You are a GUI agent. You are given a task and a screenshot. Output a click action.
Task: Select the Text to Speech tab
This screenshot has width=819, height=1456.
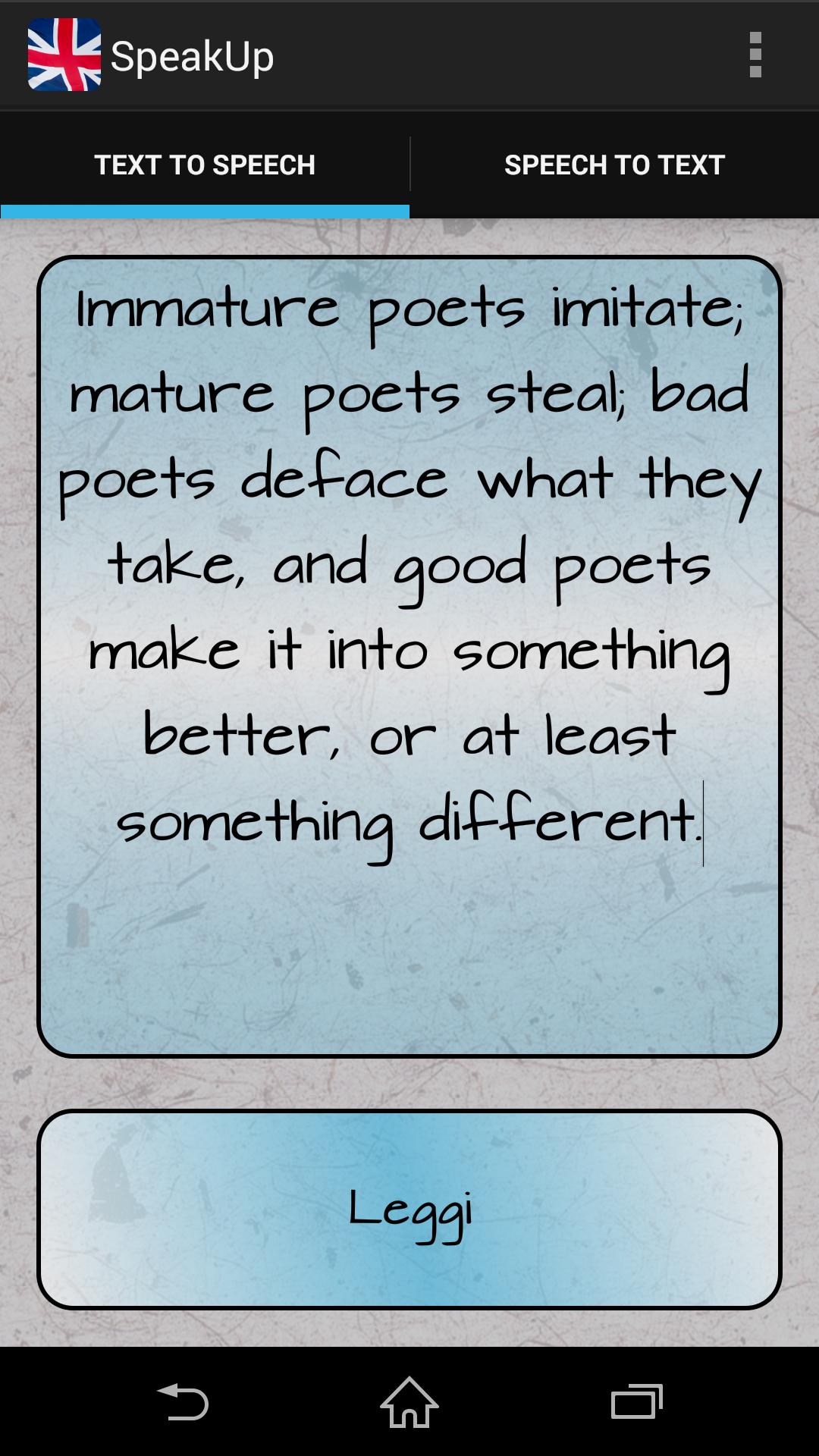pyautogui.click(x=205, y=165)
